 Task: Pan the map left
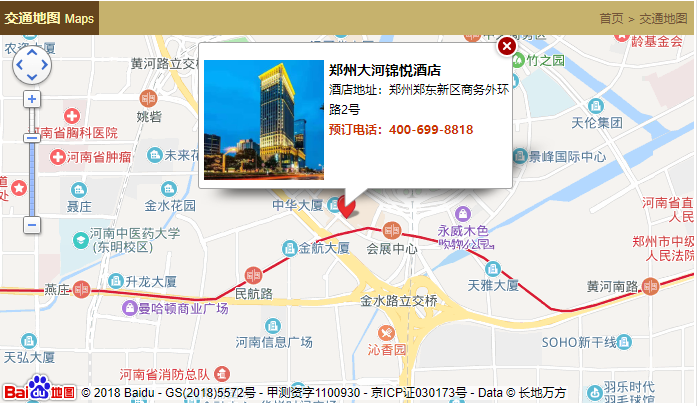(x=18, y=64)
